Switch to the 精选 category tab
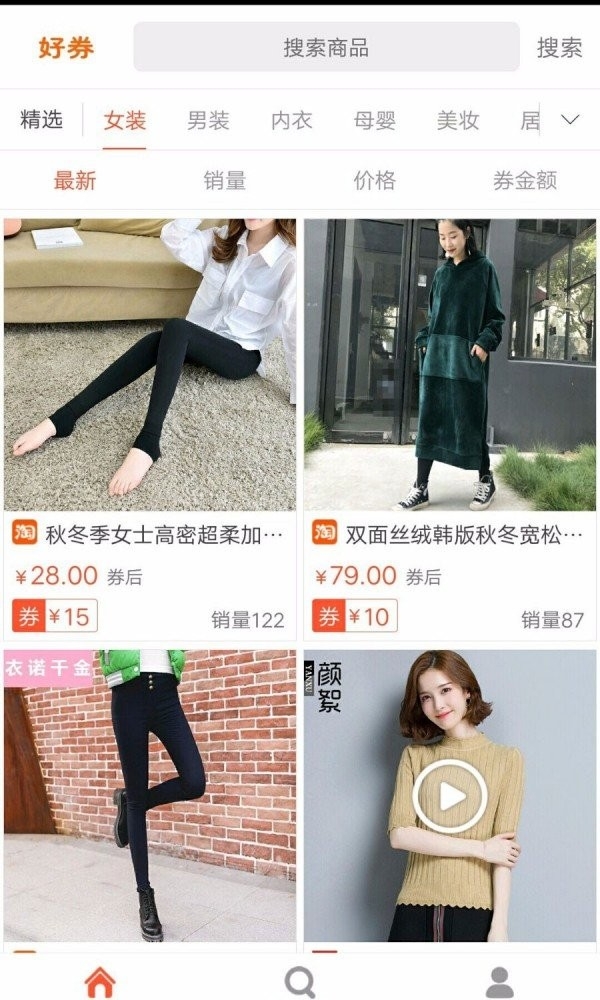 [42, 121]
